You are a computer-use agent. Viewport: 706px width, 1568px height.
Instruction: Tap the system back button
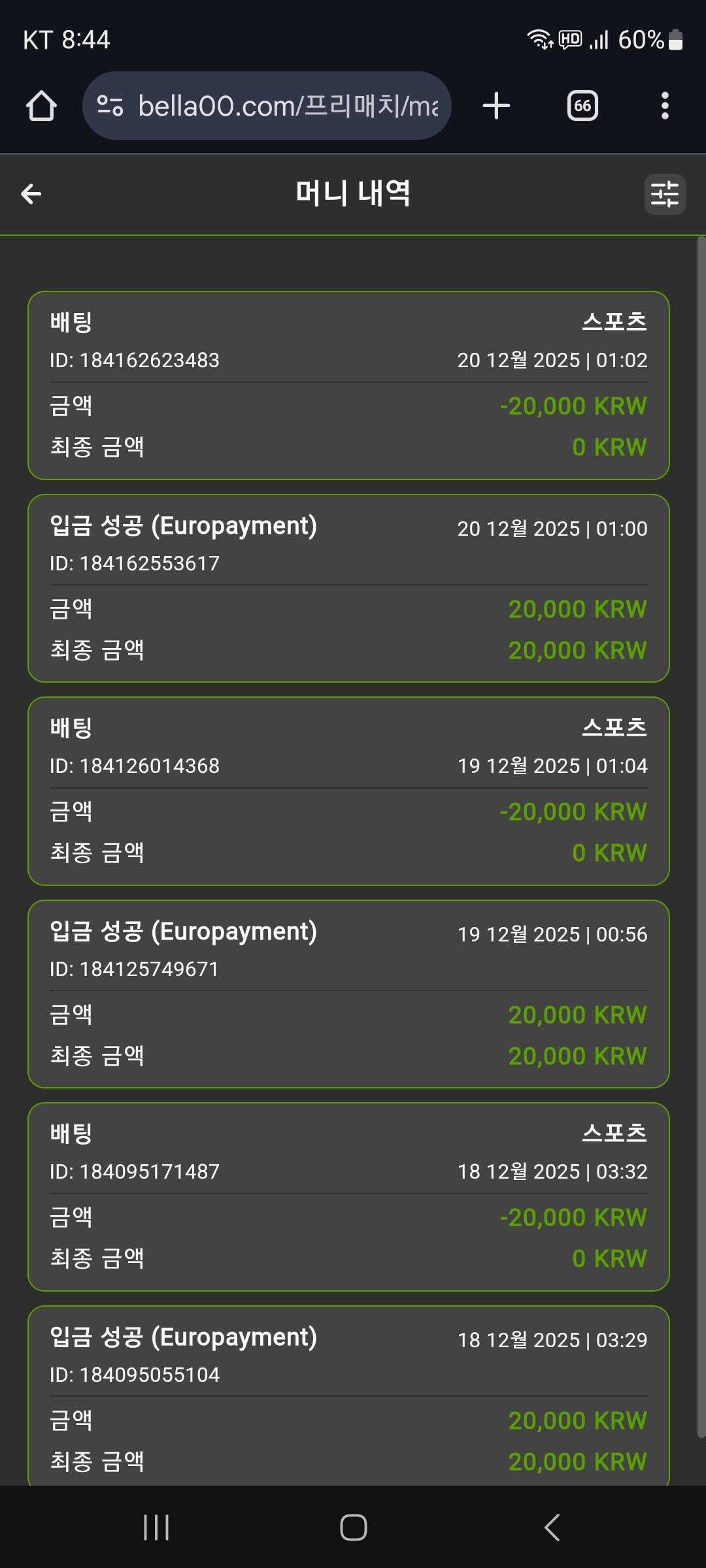[x=552, y=1527]
